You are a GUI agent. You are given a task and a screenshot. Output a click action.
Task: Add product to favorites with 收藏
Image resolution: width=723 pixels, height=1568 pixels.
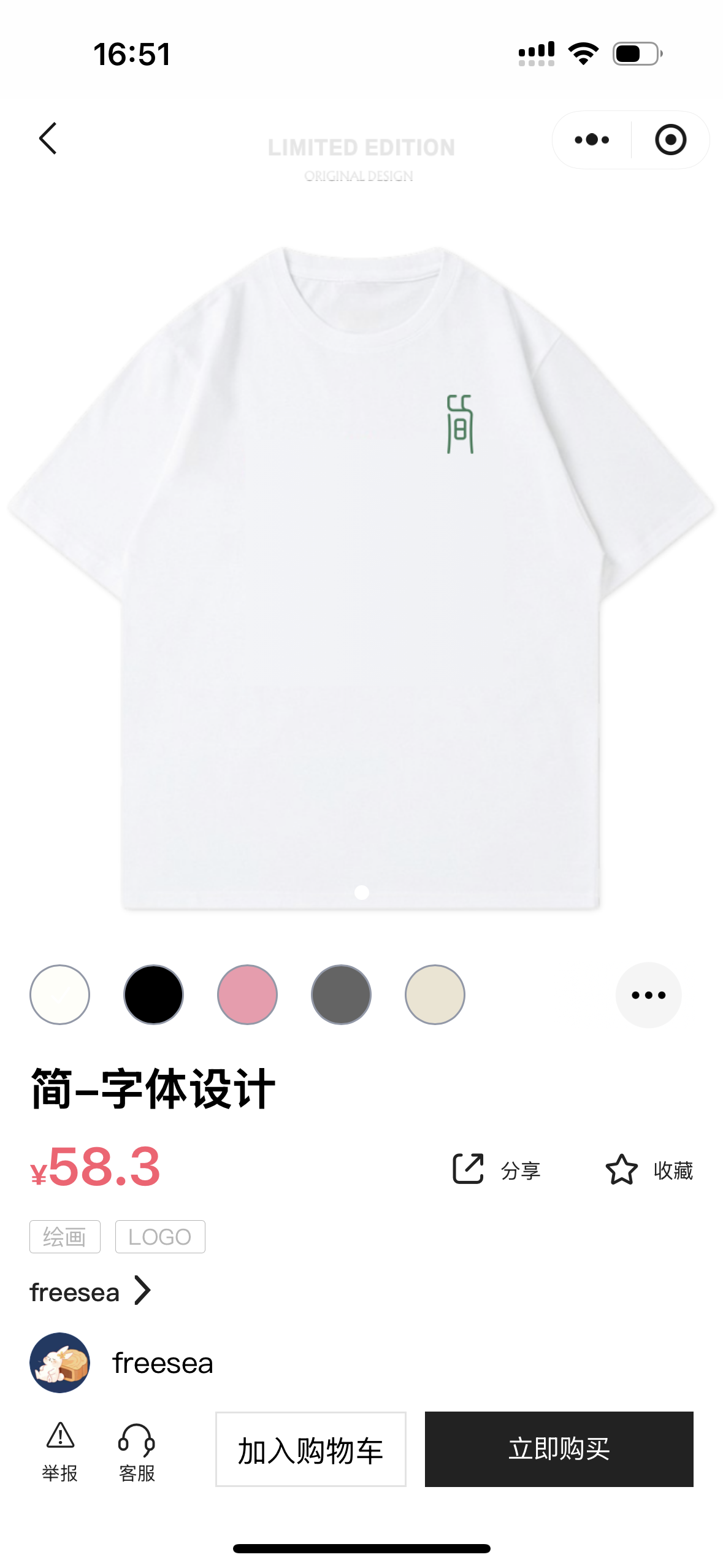coord(649,1169)
